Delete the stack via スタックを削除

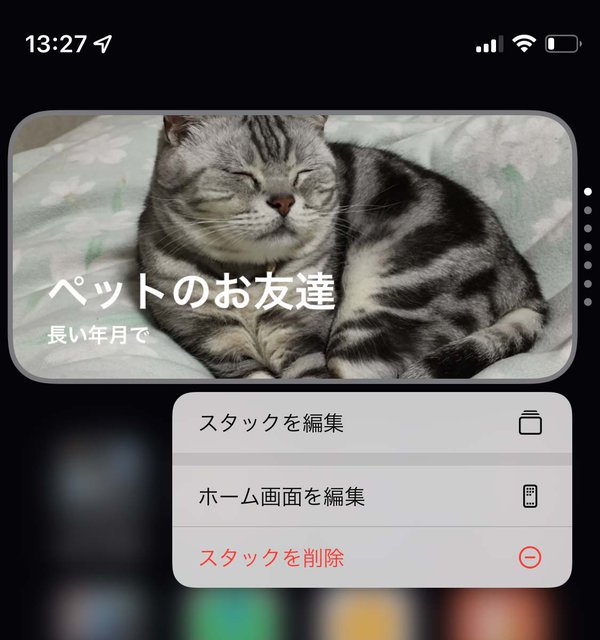371,558
